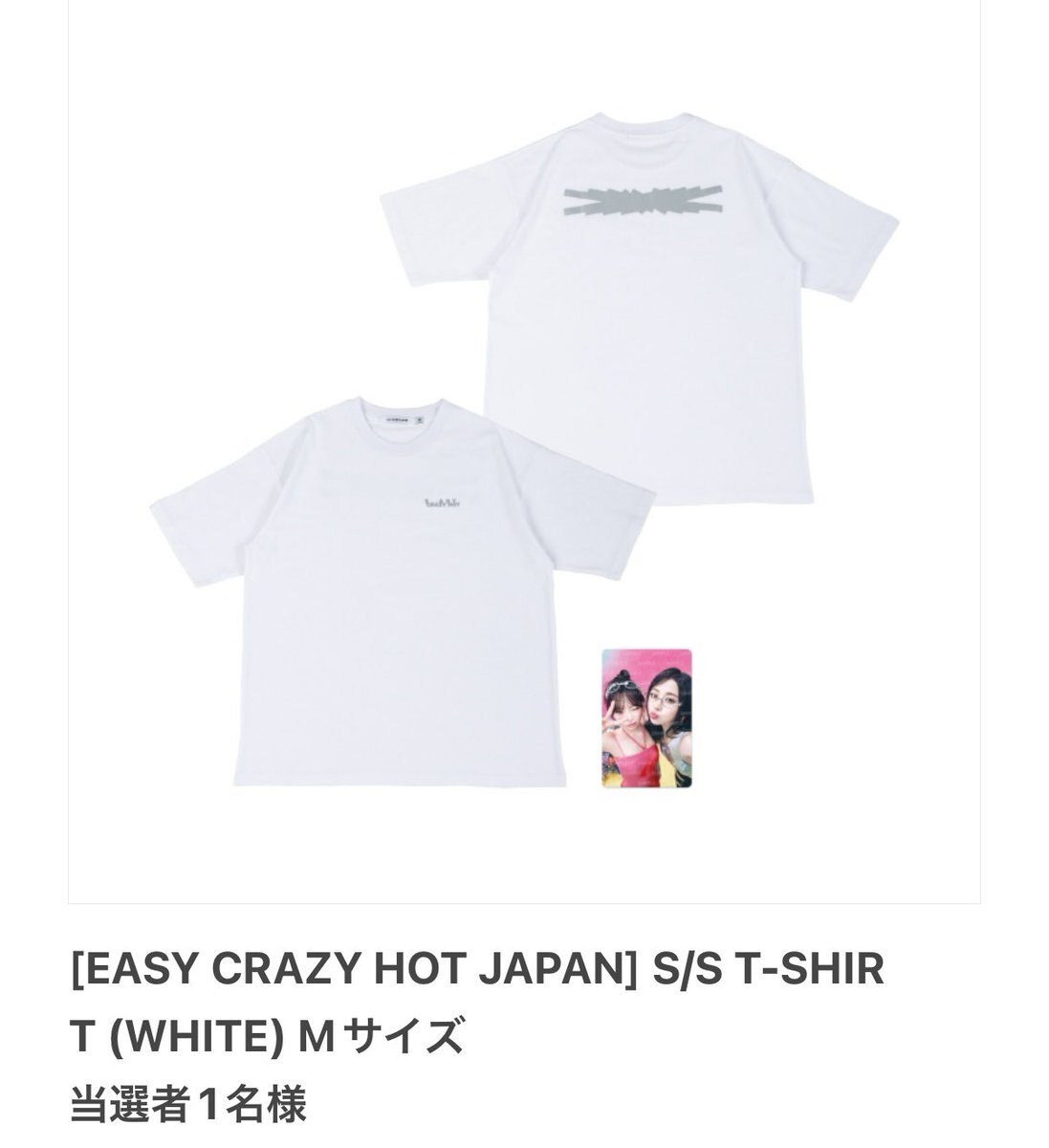Open the S/S T-shirt white product image
Screen dimensions: 1049x1148
click(524, 451)
